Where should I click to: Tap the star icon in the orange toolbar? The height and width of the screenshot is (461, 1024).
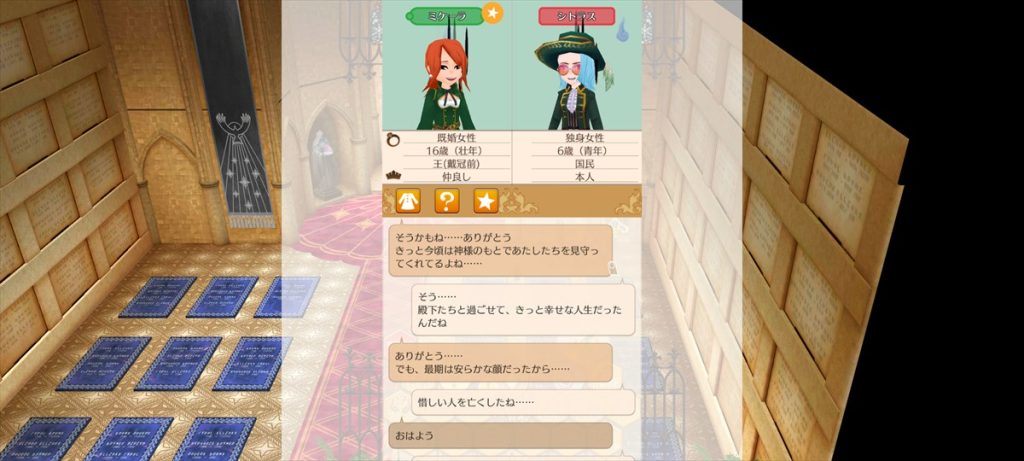coord(485,200)
